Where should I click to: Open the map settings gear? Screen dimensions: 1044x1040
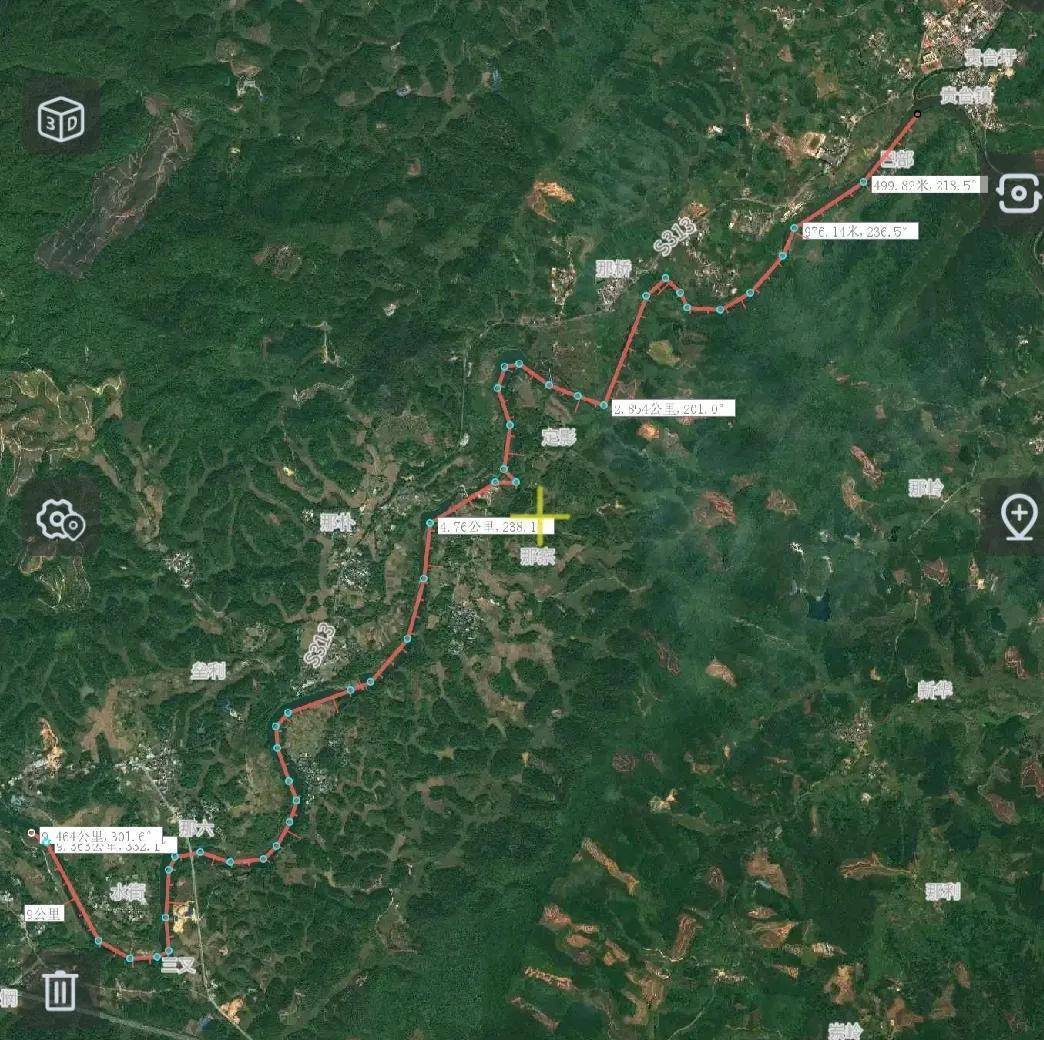[61, 519]
